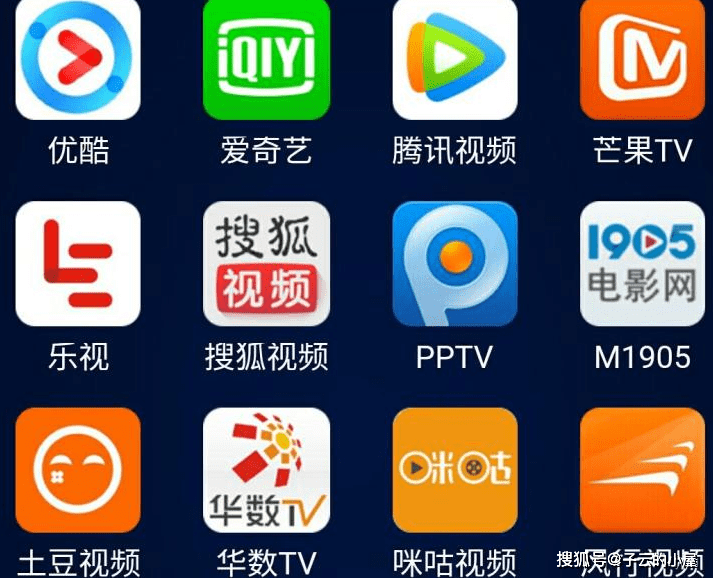Launch 搜狐视频

point(266,263)
